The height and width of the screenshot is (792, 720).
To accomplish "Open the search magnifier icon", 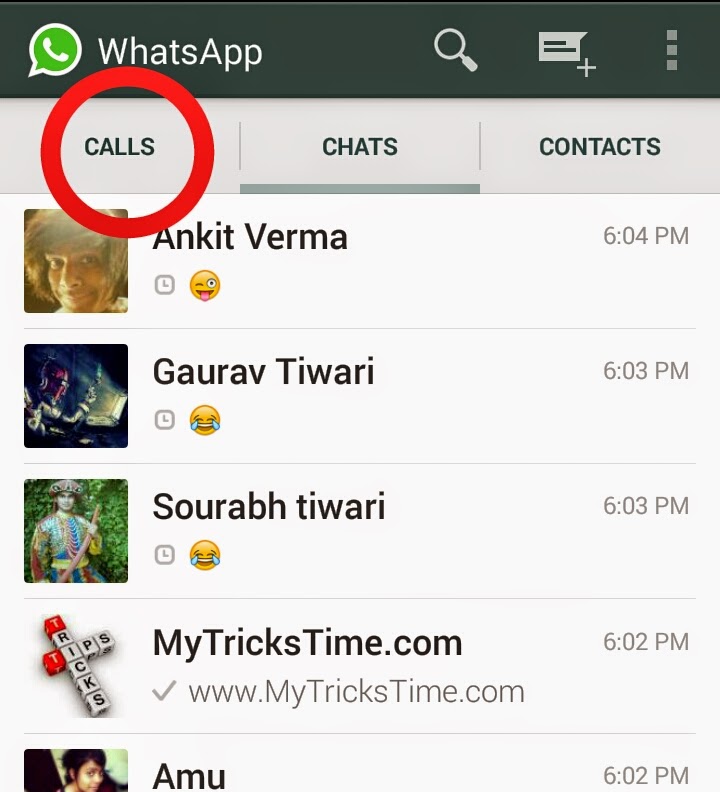I will click(x=455, y=49).
